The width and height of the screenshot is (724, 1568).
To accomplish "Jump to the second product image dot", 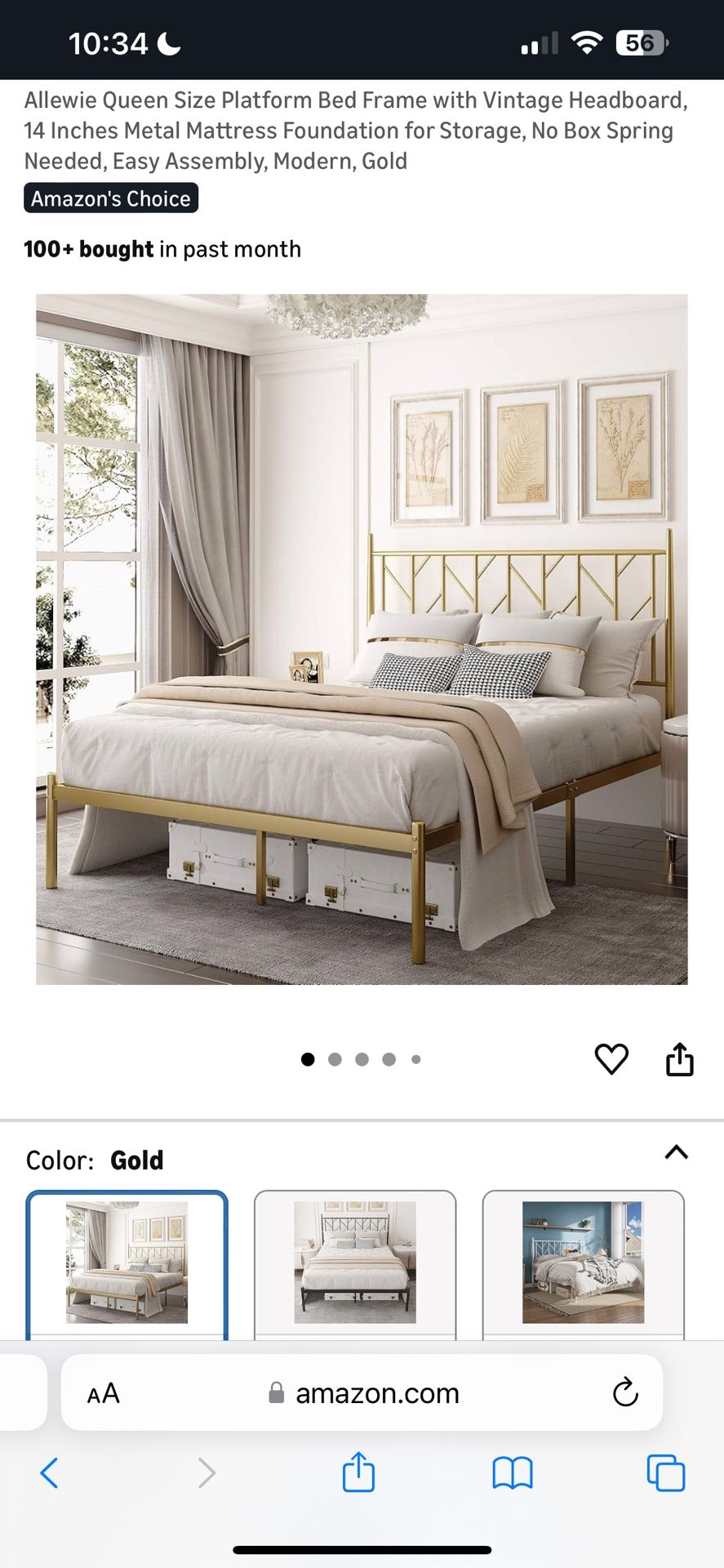I will 335,1059.
